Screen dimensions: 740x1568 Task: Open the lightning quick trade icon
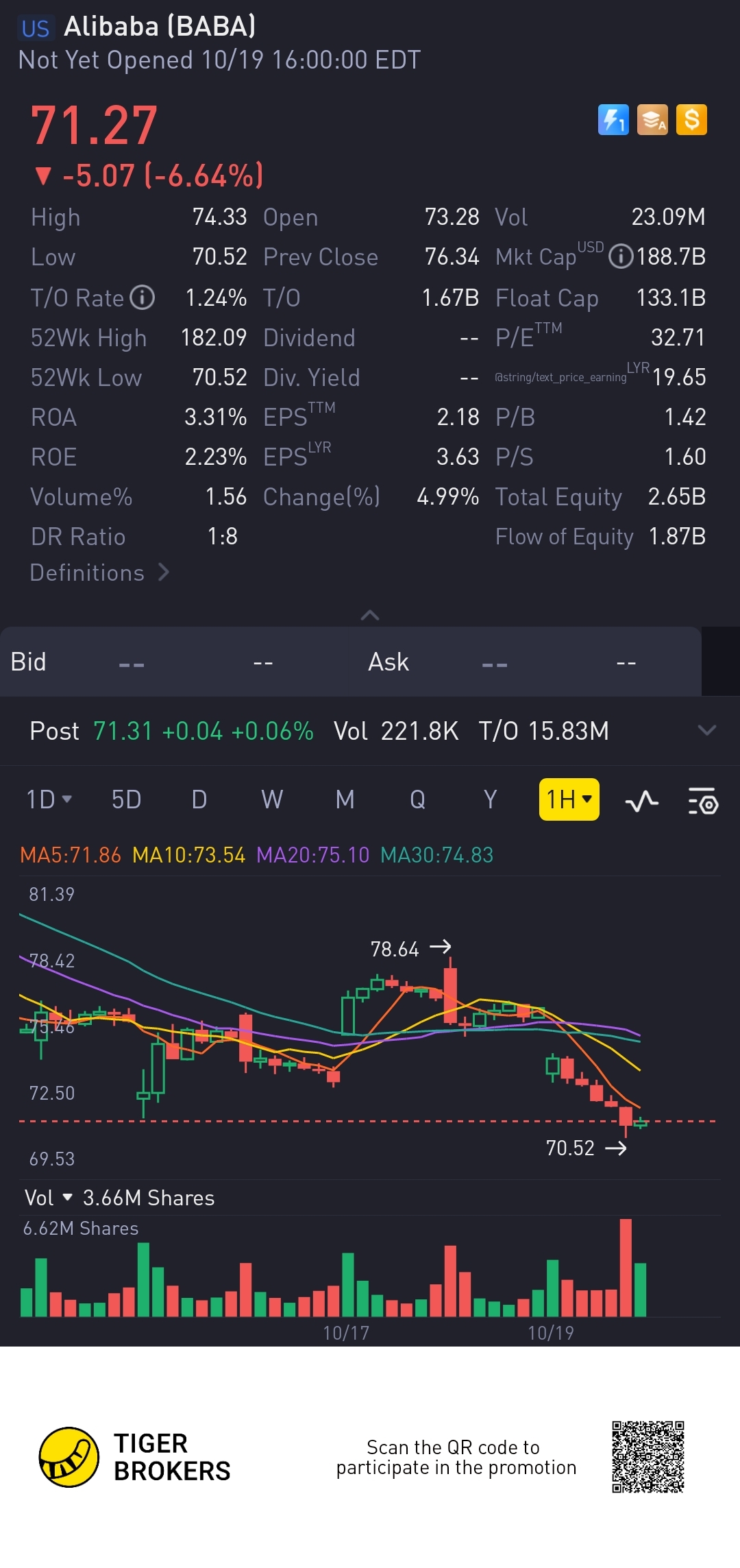point(613,120)
